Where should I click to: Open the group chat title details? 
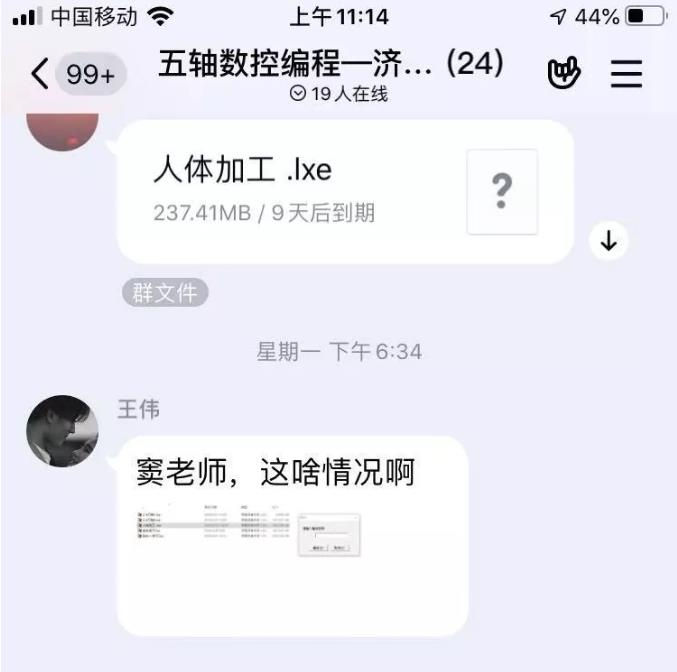click(x=330, y=66)
